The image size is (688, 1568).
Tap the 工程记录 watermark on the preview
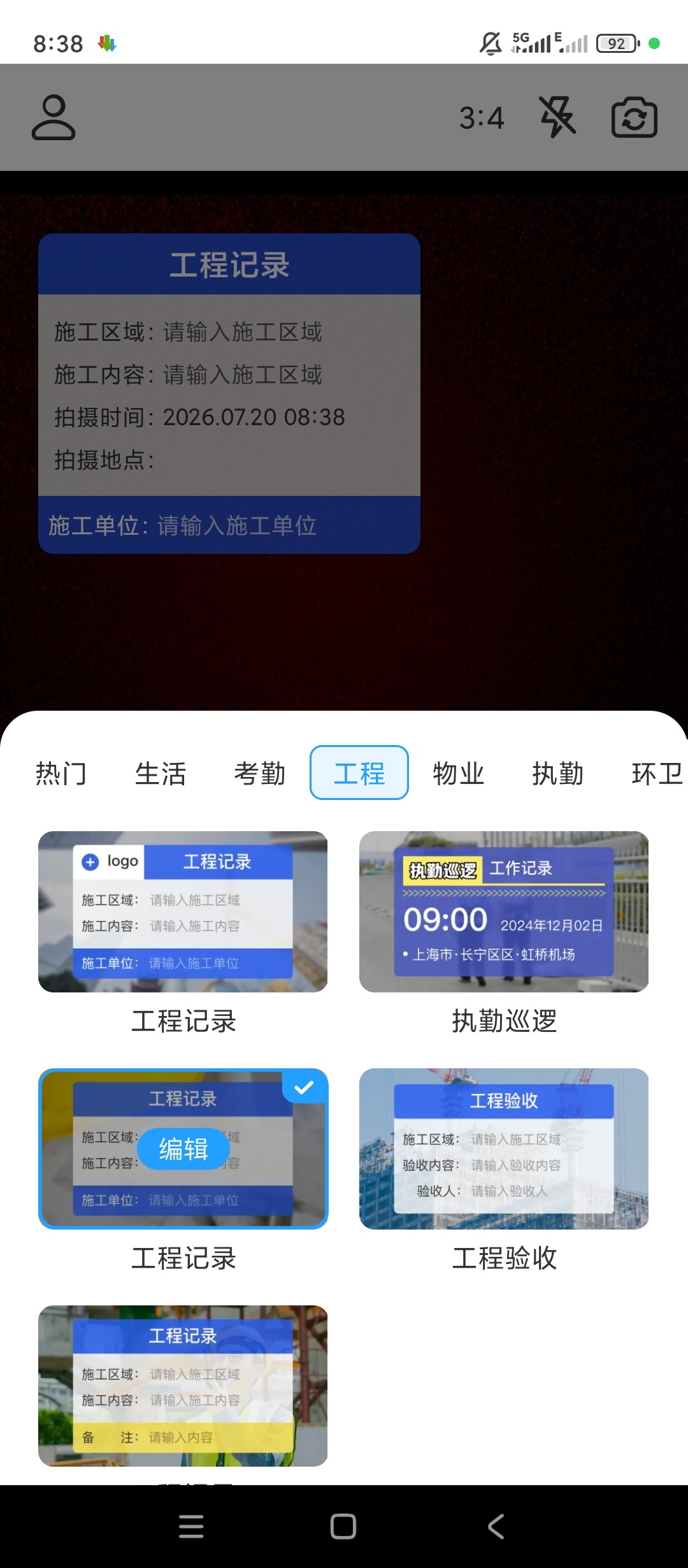(229, 393)
